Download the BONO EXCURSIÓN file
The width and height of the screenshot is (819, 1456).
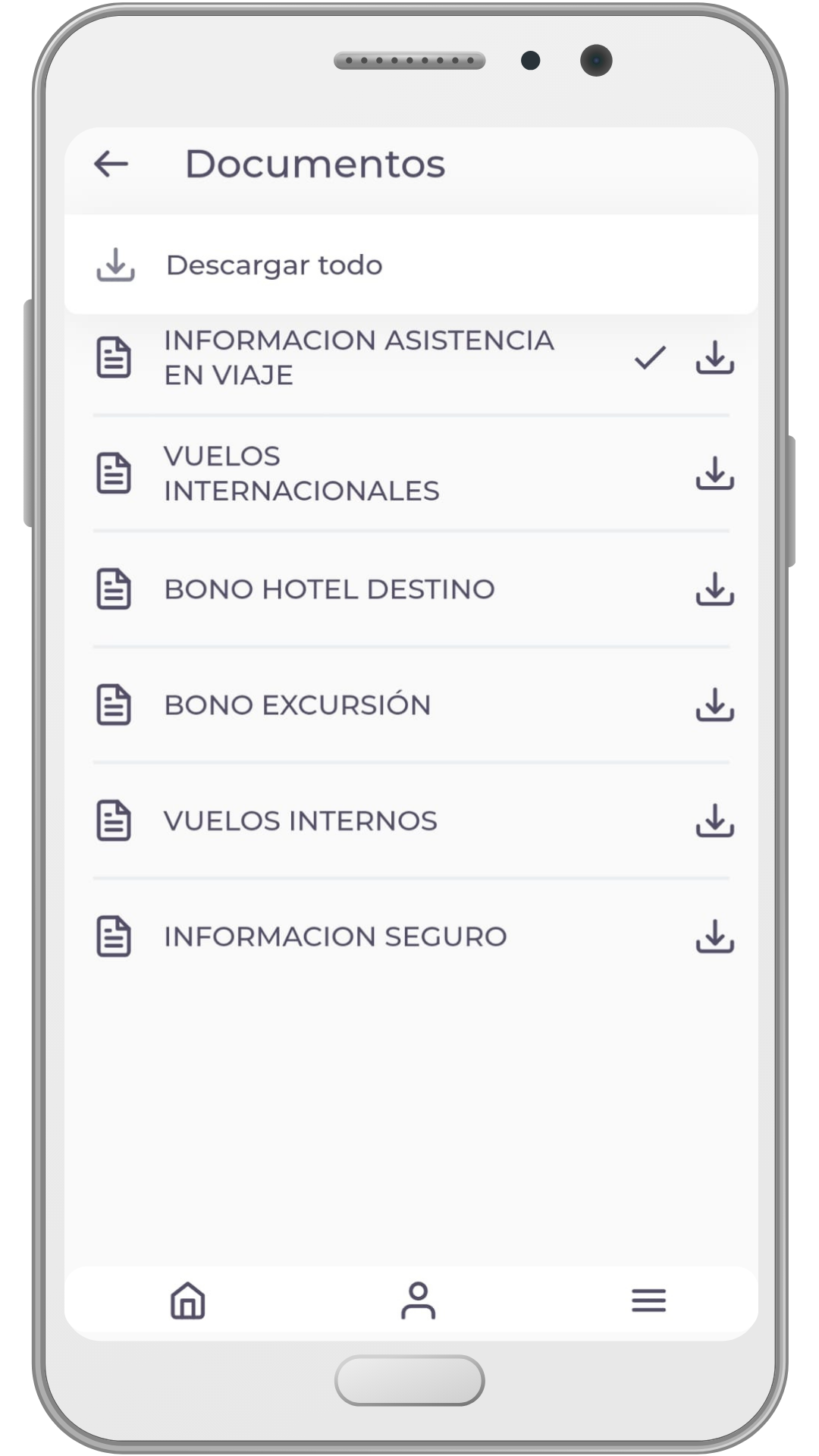tap(714, 705)
